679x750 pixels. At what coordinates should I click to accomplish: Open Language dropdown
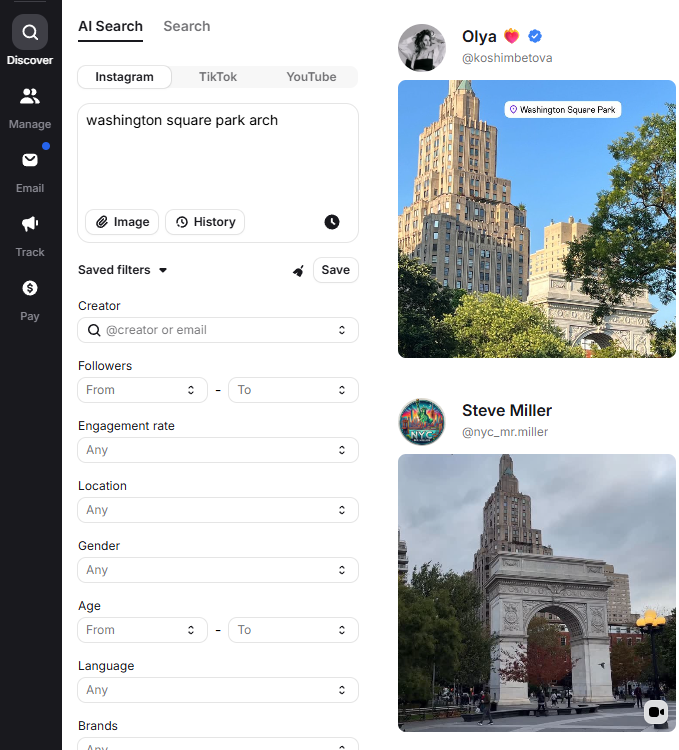(x=218, y=690)
